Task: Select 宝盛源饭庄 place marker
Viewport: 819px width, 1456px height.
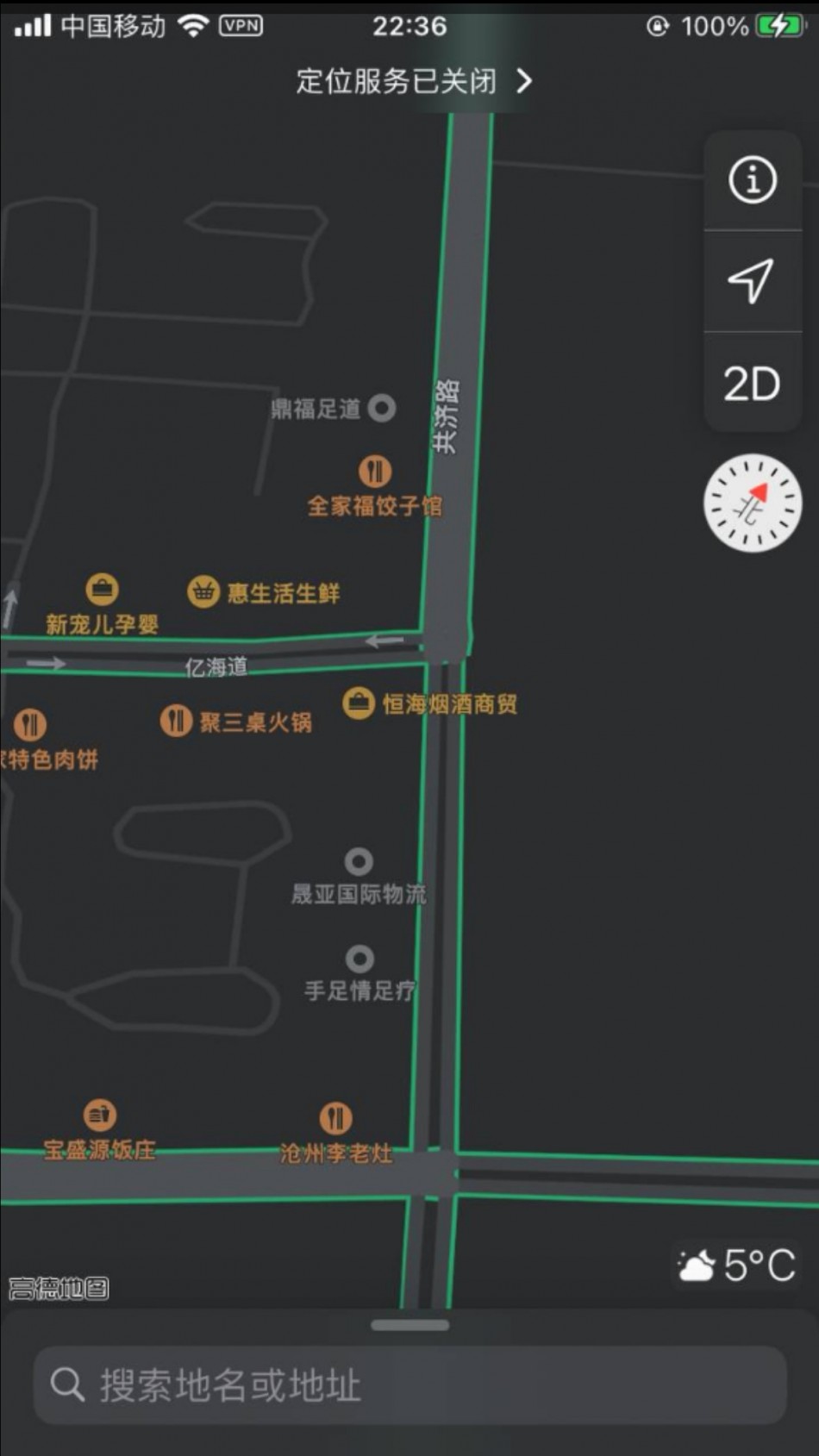Action: (100, 1115)
